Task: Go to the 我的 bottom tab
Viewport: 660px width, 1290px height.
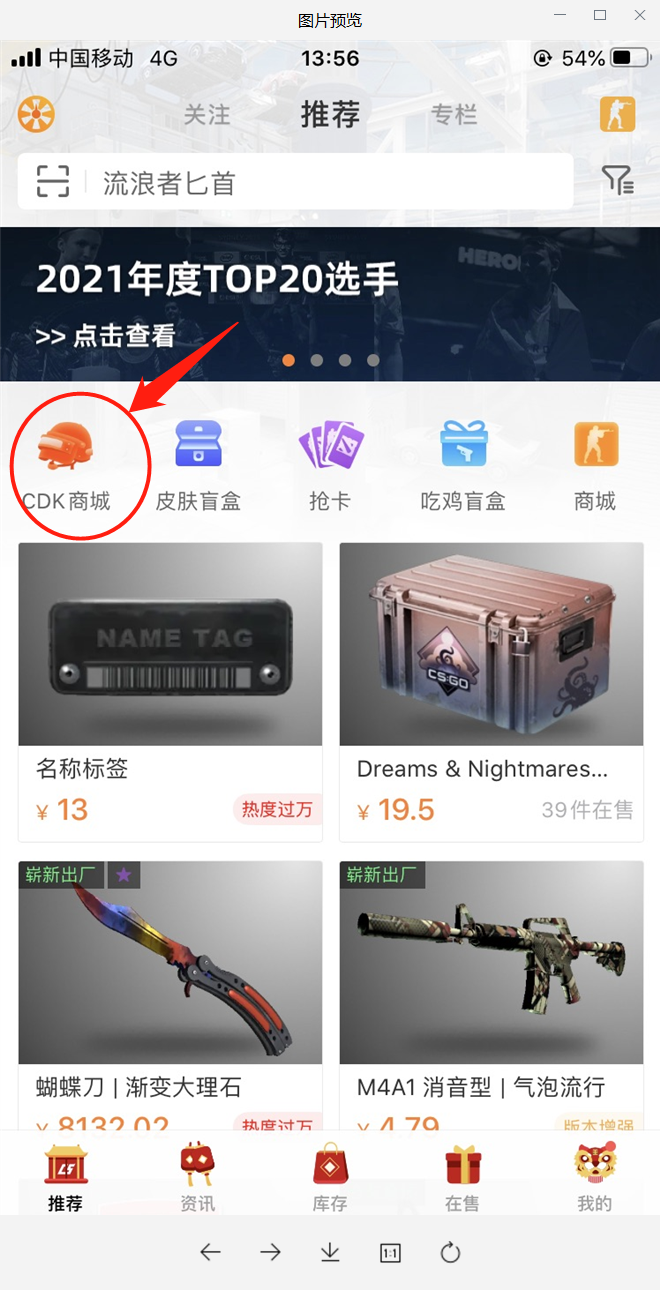Action: [594, 1178]
